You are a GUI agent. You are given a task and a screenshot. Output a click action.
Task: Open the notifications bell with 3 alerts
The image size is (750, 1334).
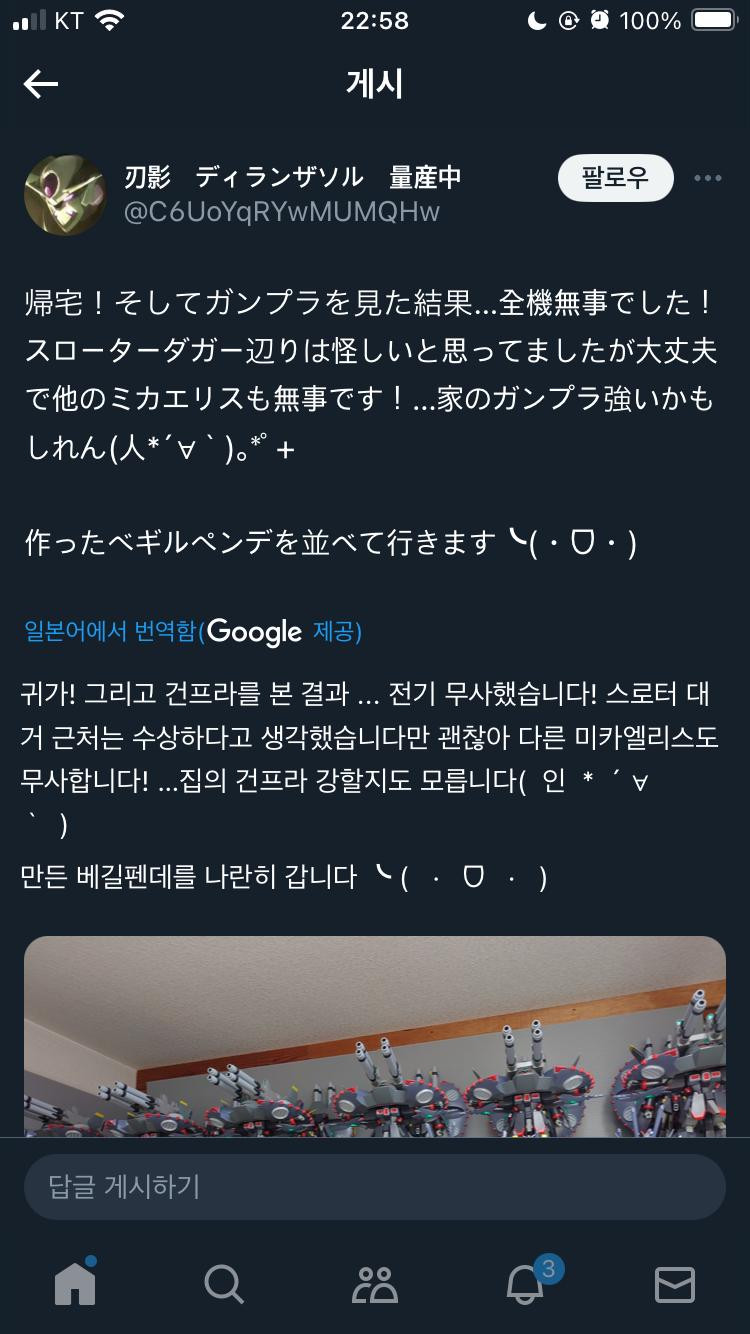click(x=526, y=1283)
